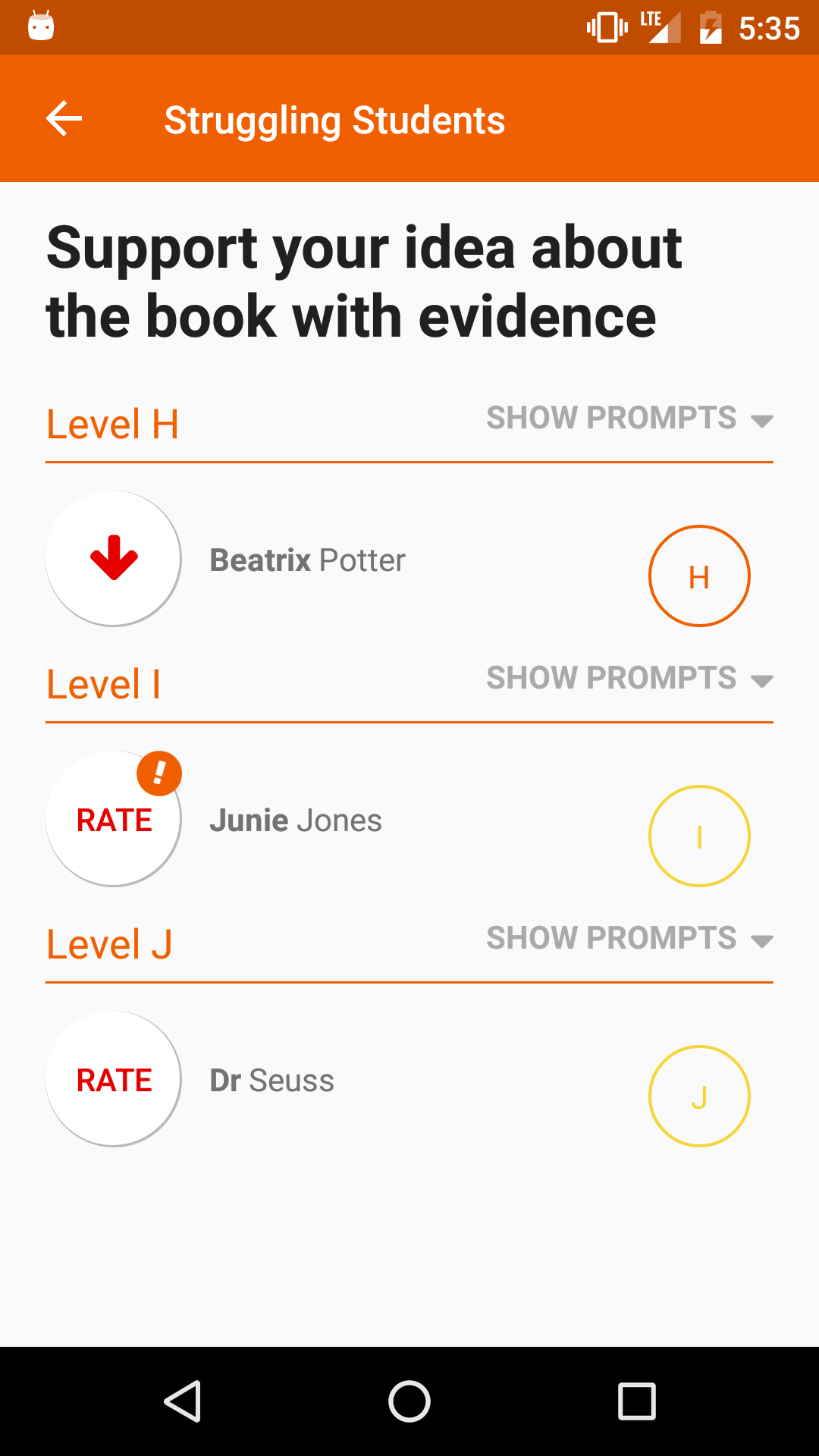Check the battery charging indicator in status bar
Image resolution: width=819 pixels, height=1456 pixels.
(711, 27)
